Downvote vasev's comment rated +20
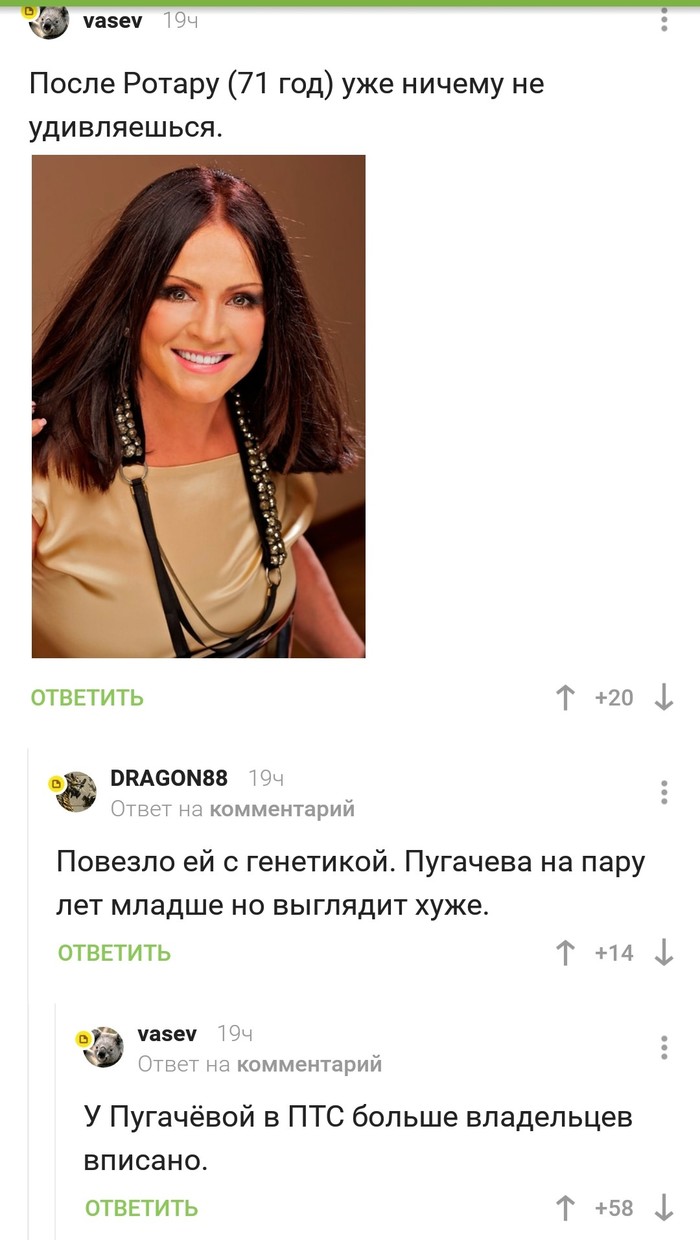 tap(664, 698)
